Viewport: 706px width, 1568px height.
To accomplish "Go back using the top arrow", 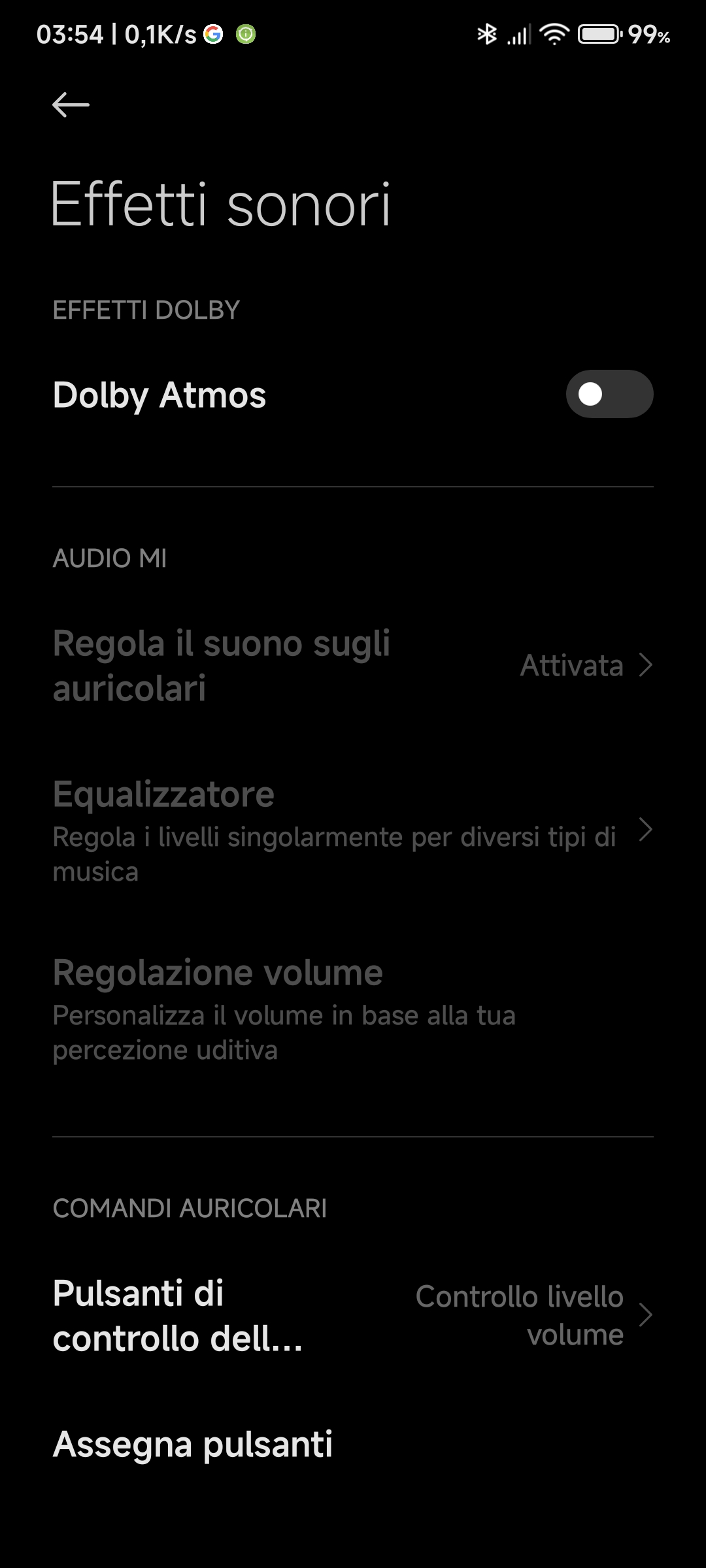I will pyautogui.click(x=71, y=105).
